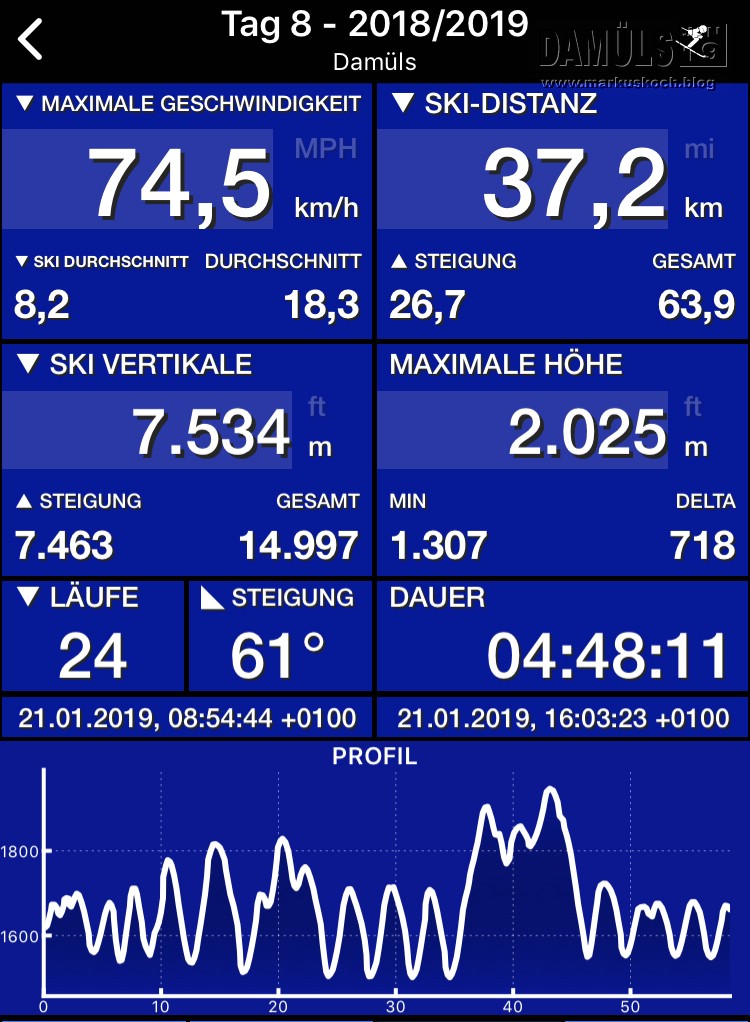Image resolution: width=750 pixels, height=1022 pixels.
Task: Switch ski distance unit to miles
Action: coord(700,150)
